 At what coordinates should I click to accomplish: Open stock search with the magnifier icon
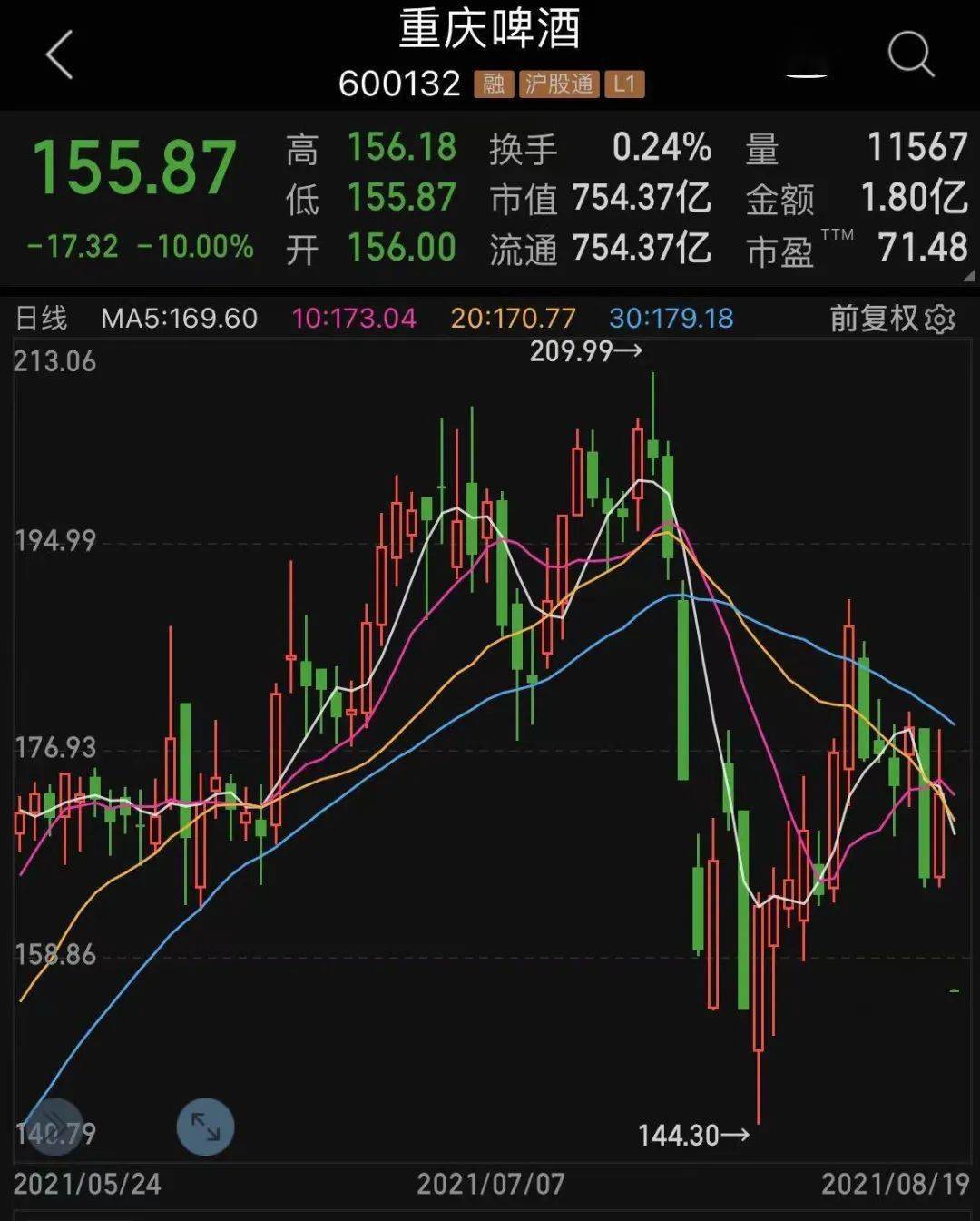909,54
